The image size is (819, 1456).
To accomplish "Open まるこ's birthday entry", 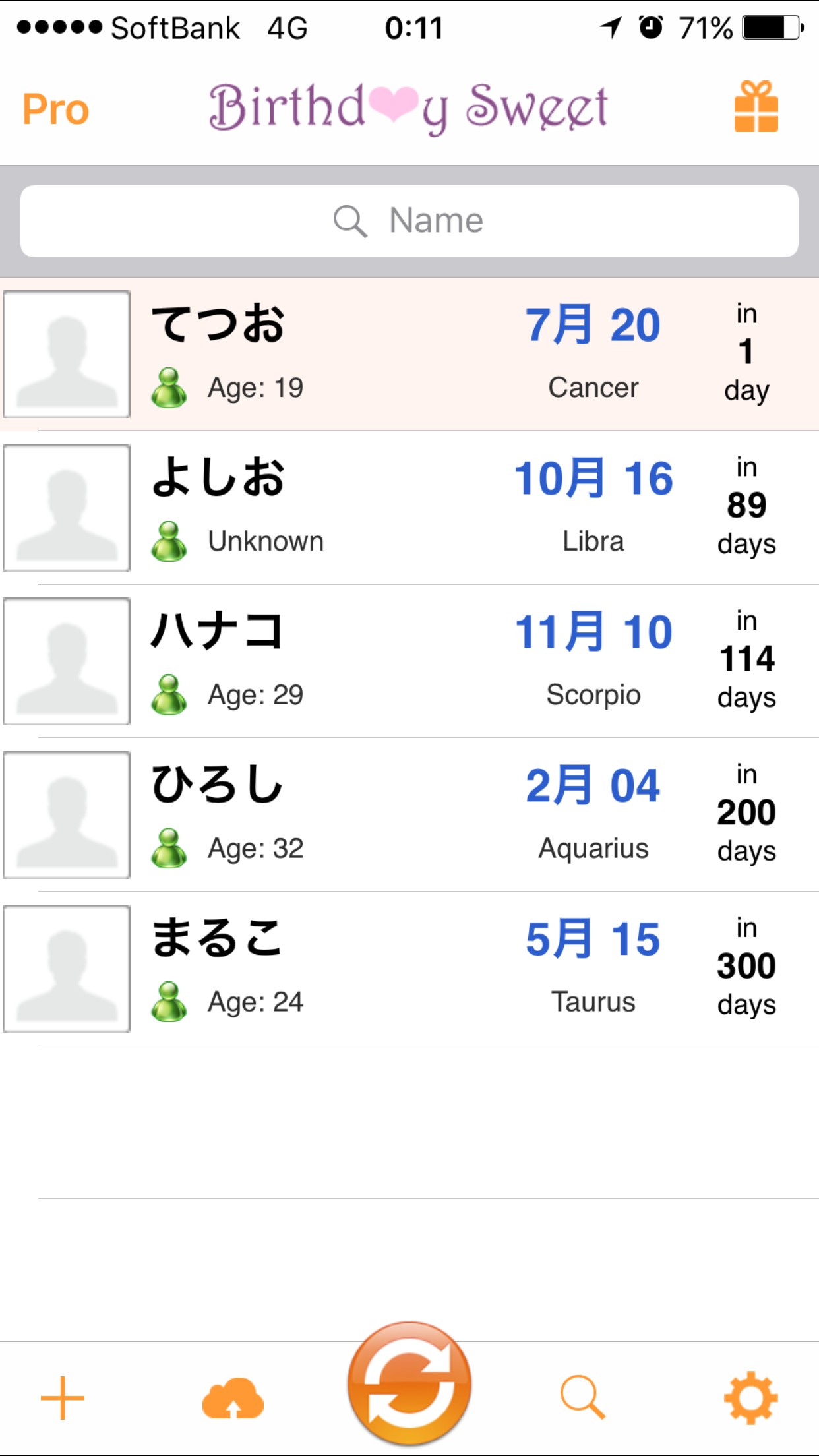I will [x=409, y=969].
